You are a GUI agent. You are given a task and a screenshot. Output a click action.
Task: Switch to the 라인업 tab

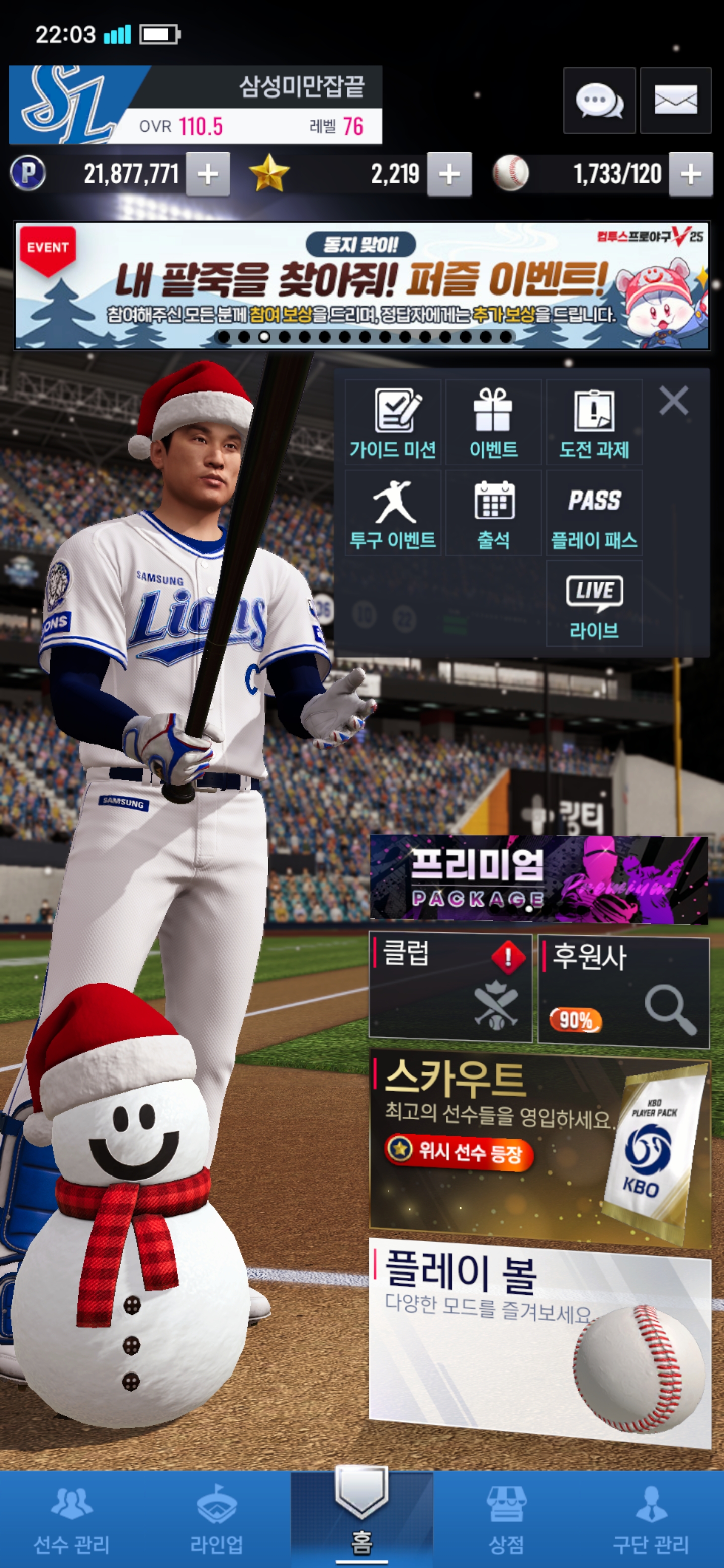(216, 1519)
